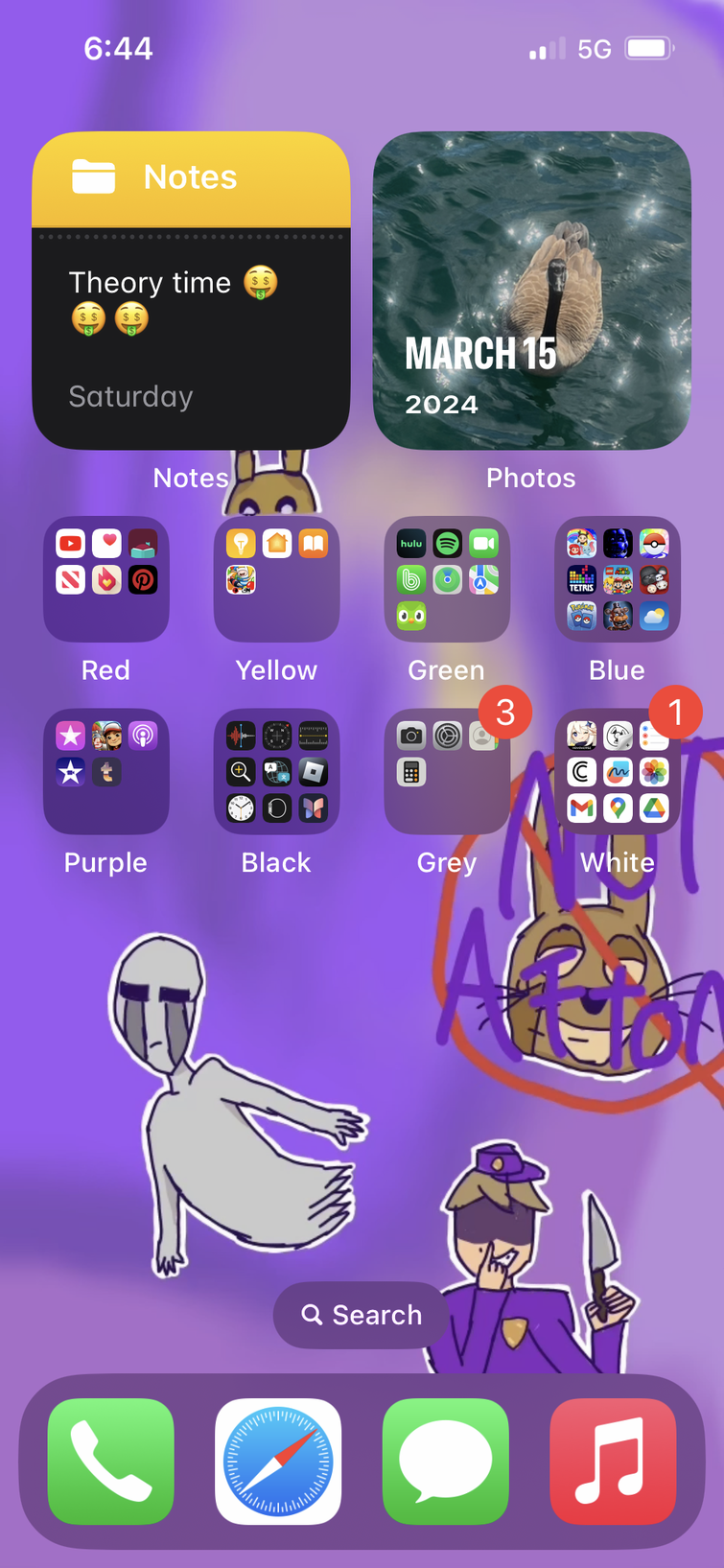
Task: Open the Purple app folder
Action: coord(106,771)
